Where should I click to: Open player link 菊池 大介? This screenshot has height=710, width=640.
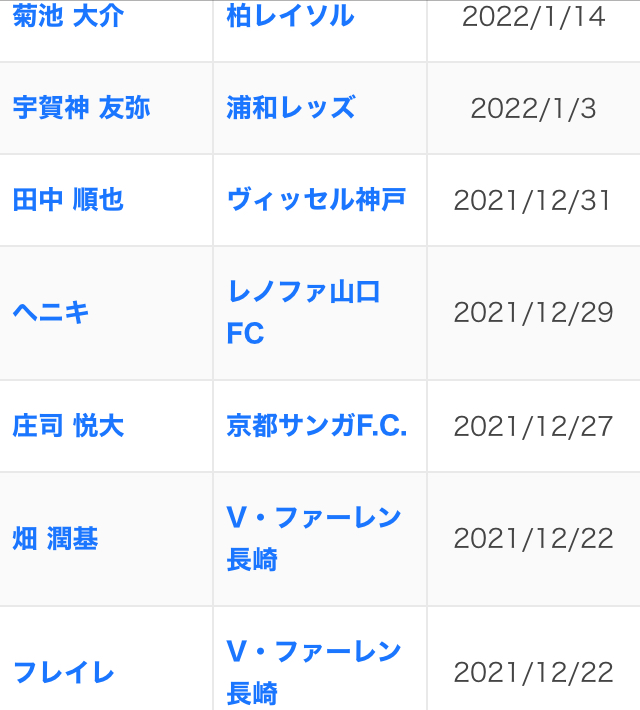point(68,16)
